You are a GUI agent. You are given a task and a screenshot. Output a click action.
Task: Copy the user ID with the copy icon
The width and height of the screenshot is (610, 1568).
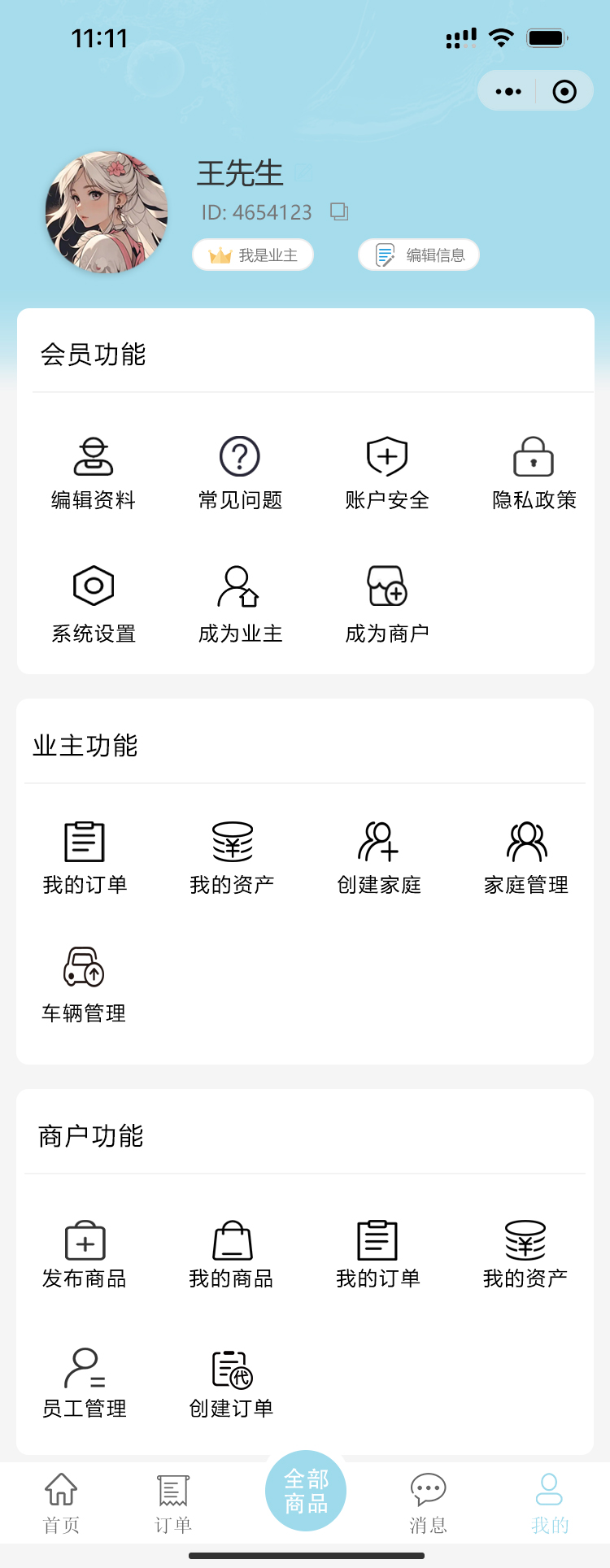coord(339,211)
